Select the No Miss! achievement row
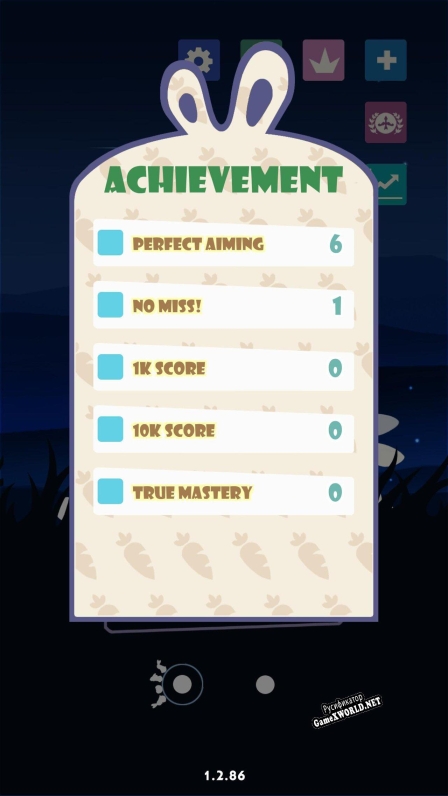The width and height of the screenshot is (448, 796). tap(223, 306)
